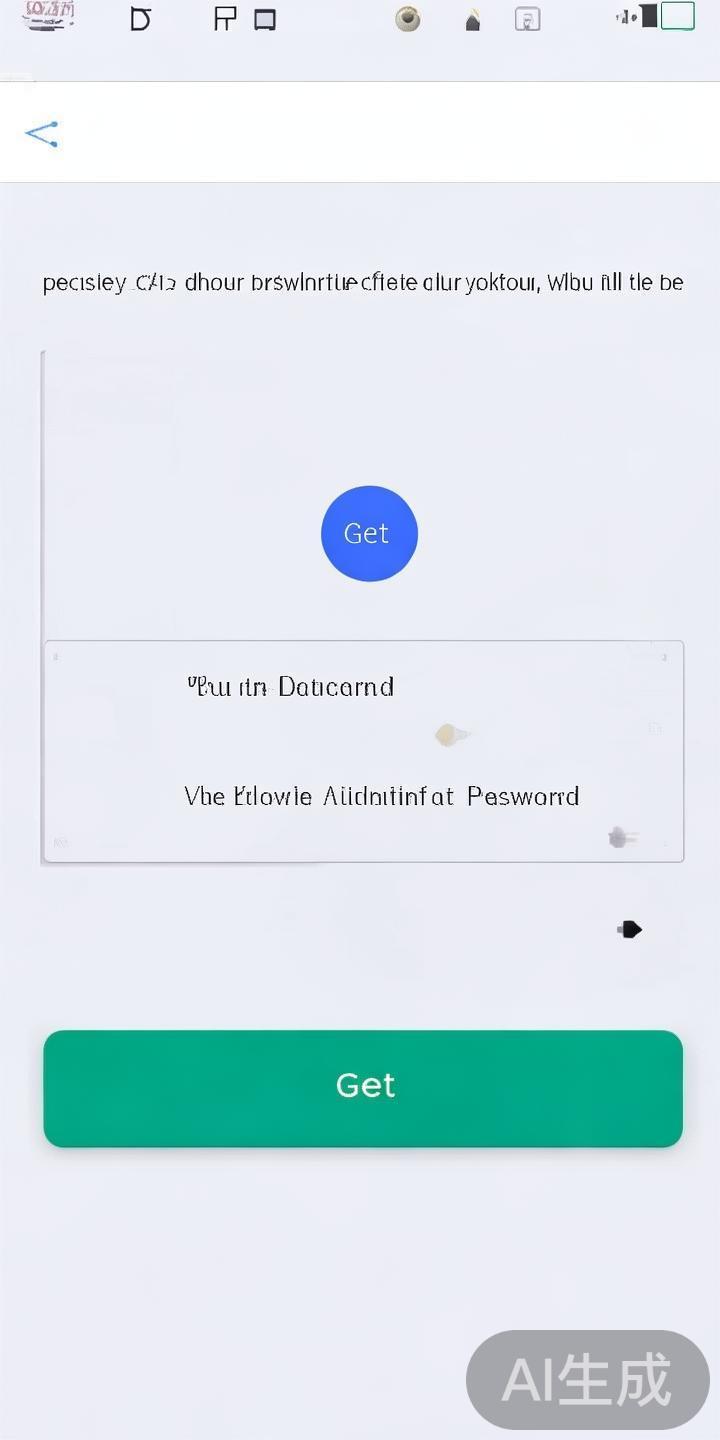Go back using the top-left arrow
The width and height of the screenshot is (720, 1440).
(x=41, y=134)
